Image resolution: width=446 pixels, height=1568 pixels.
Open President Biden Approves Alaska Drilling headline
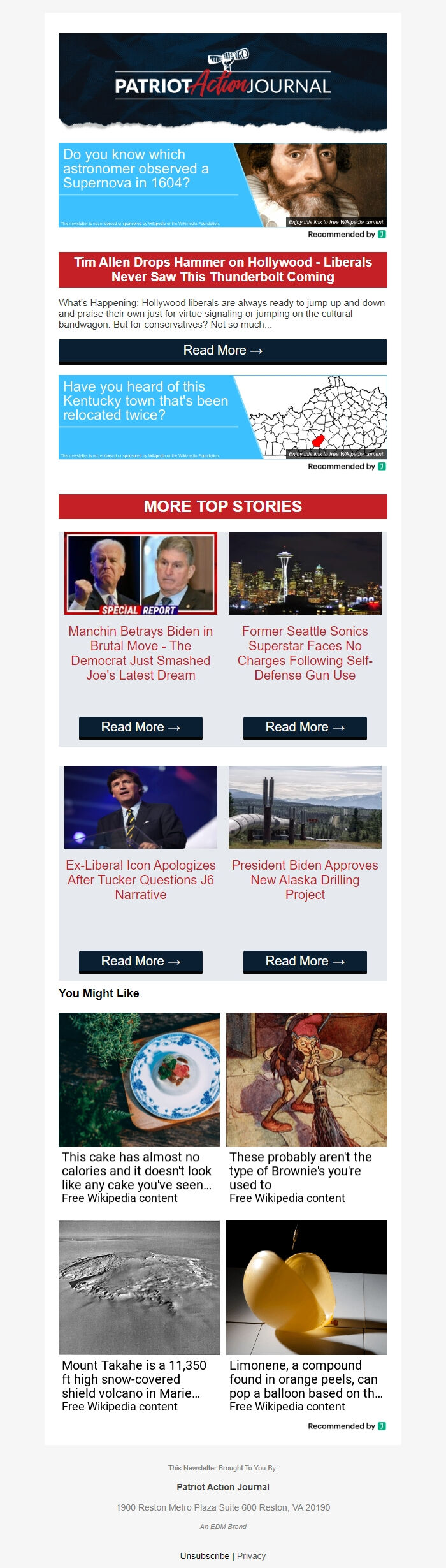[305, 880]
